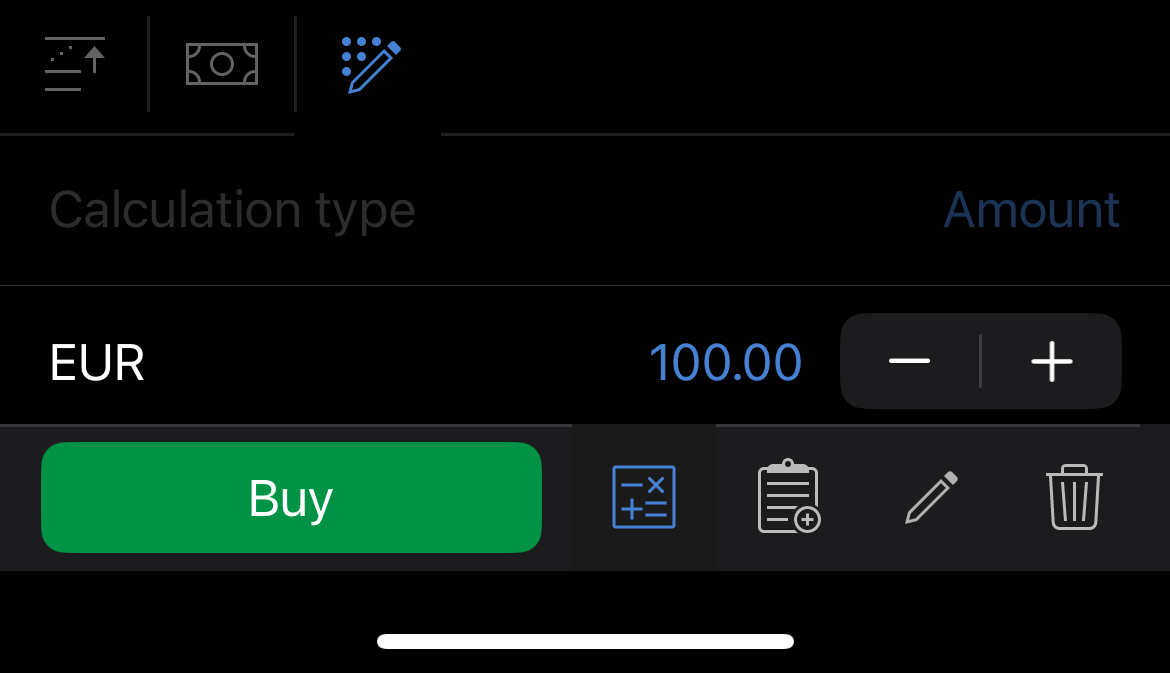Switch to the order levels tab

point(75,64)
